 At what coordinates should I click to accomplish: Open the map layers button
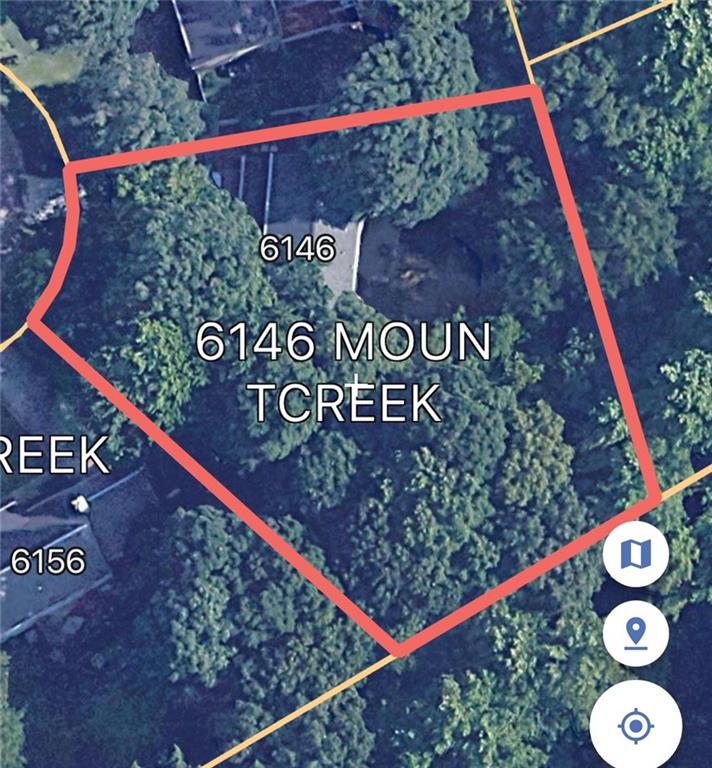[x=636, y=553]
